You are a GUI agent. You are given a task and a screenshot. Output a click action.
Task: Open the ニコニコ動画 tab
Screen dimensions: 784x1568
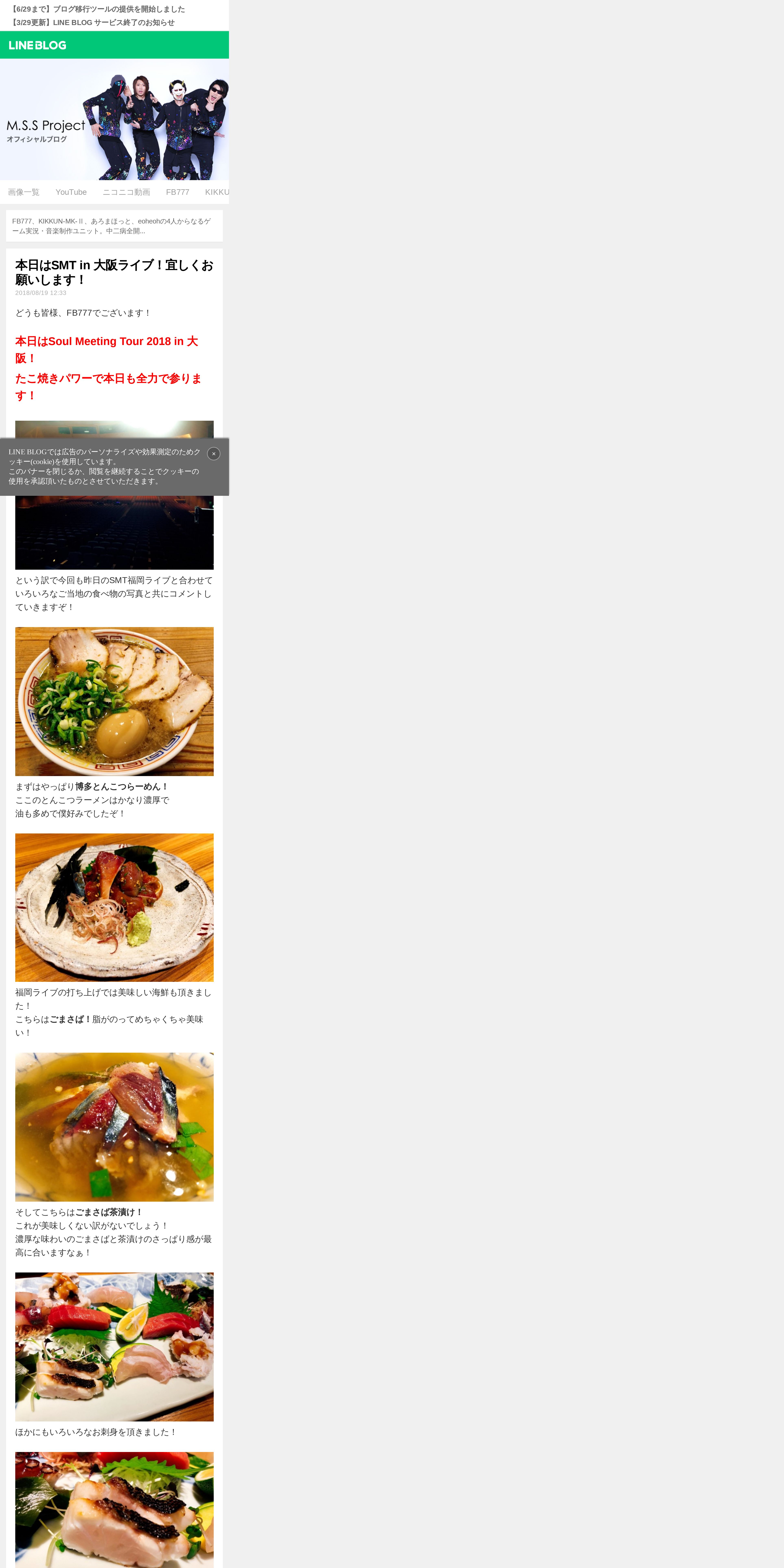click(x=126, y=192)
